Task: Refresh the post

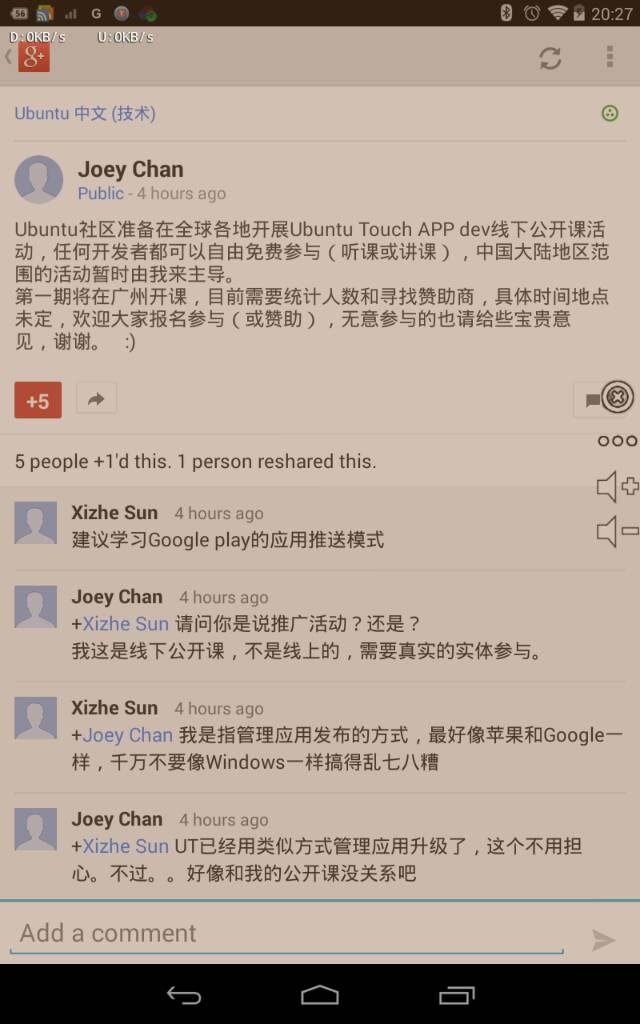Action: (x=550, y=58)
